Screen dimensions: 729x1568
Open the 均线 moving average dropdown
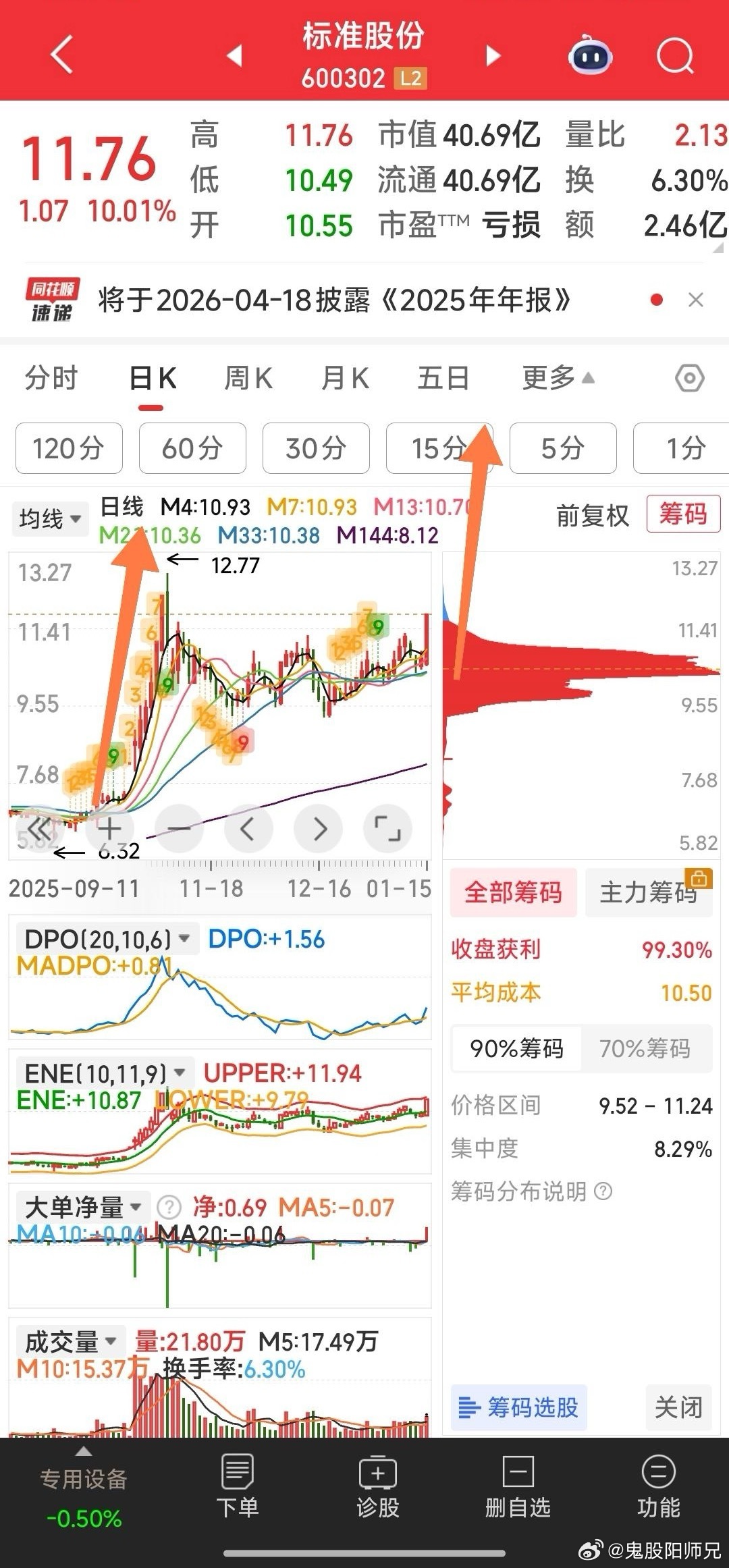pyautogui.click(x=49, y=518)
